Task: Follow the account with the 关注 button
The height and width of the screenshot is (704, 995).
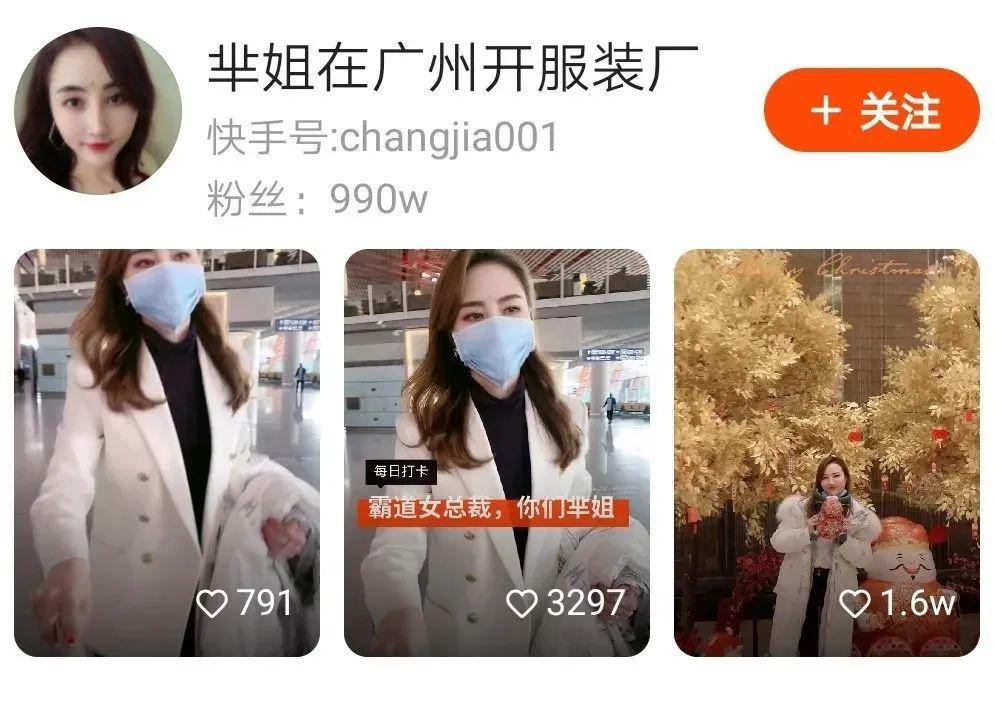Action: click(871, 111)
